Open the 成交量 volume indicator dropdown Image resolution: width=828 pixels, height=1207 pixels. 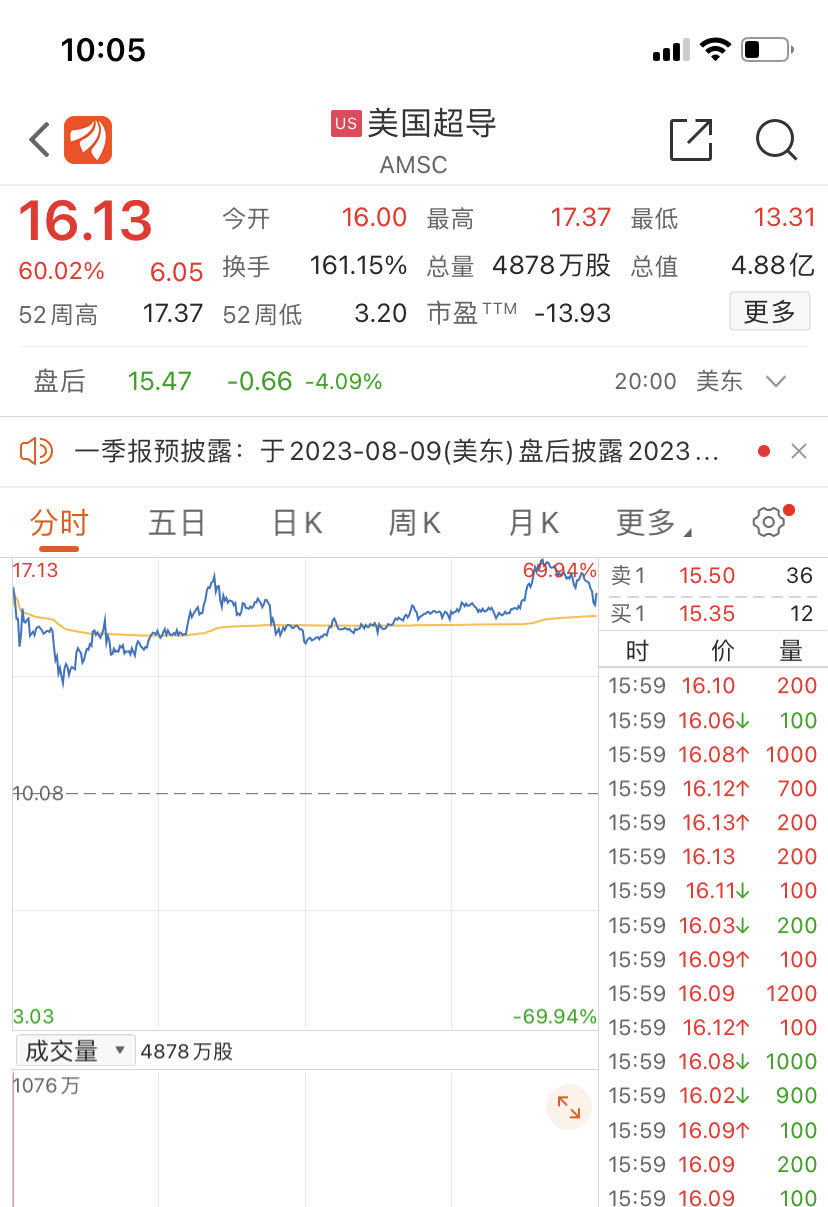click(73, 1050)
